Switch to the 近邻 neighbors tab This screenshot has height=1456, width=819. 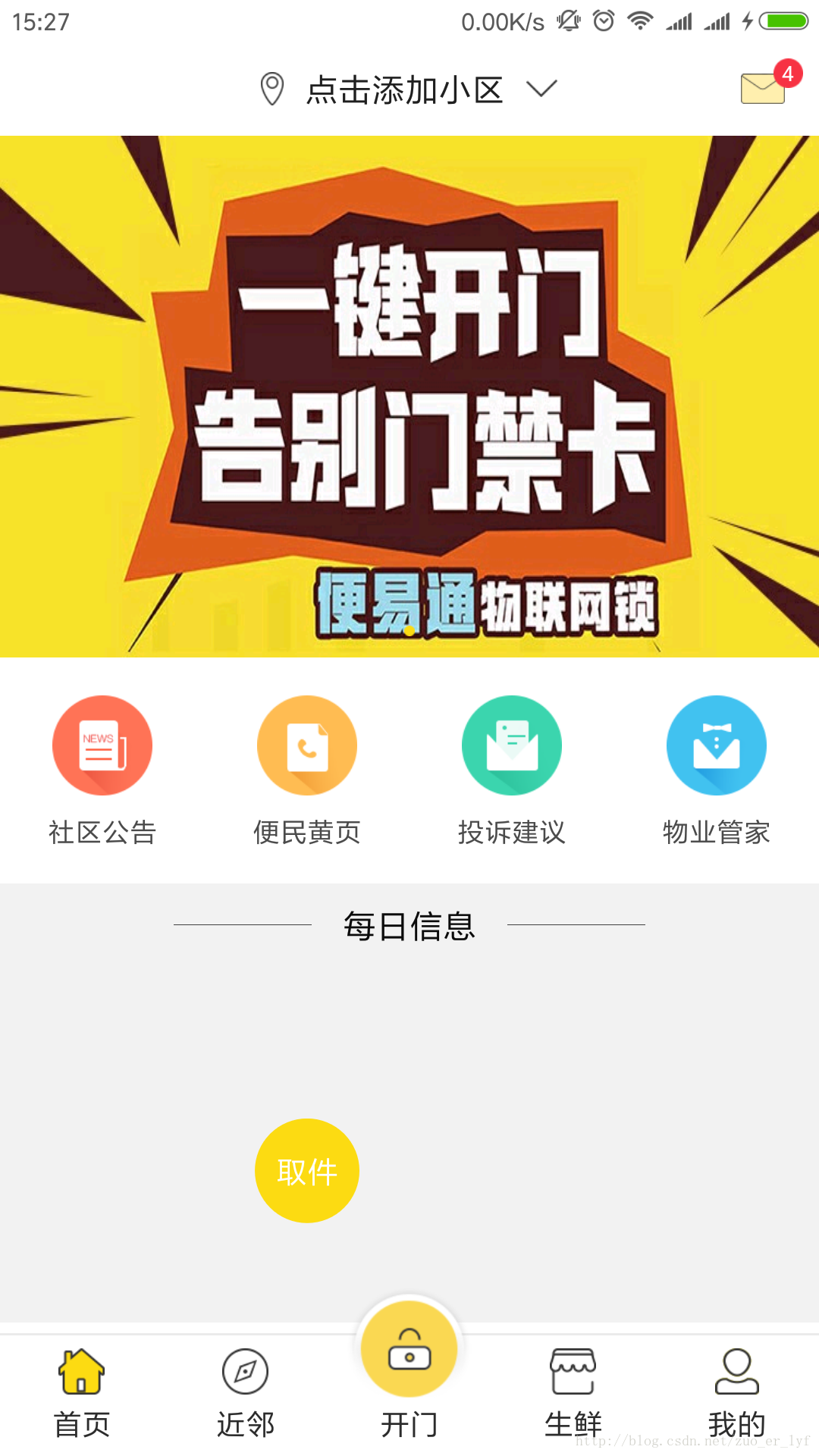click(245, 1392)
